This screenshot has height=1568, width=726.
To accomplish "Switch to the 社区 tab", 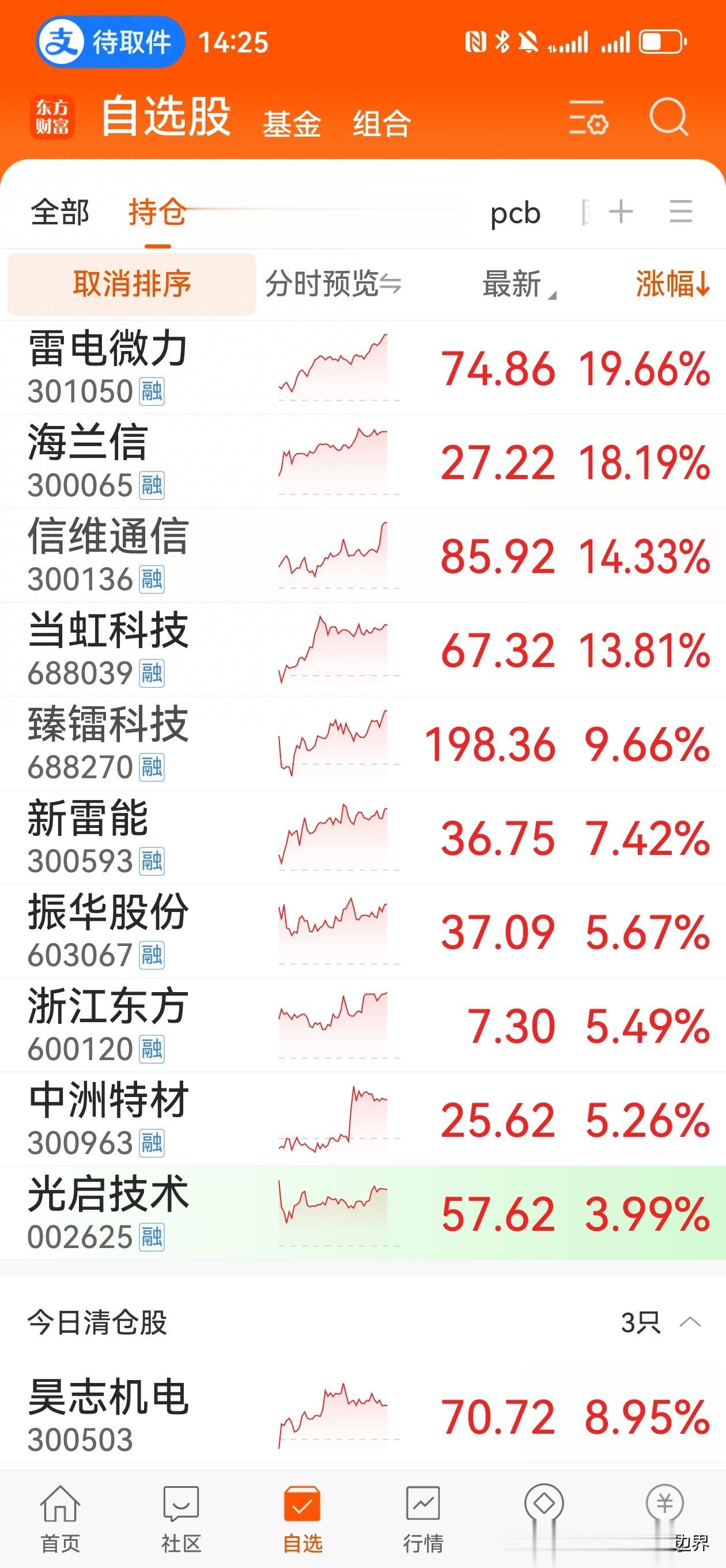I will coord(181,1518).
